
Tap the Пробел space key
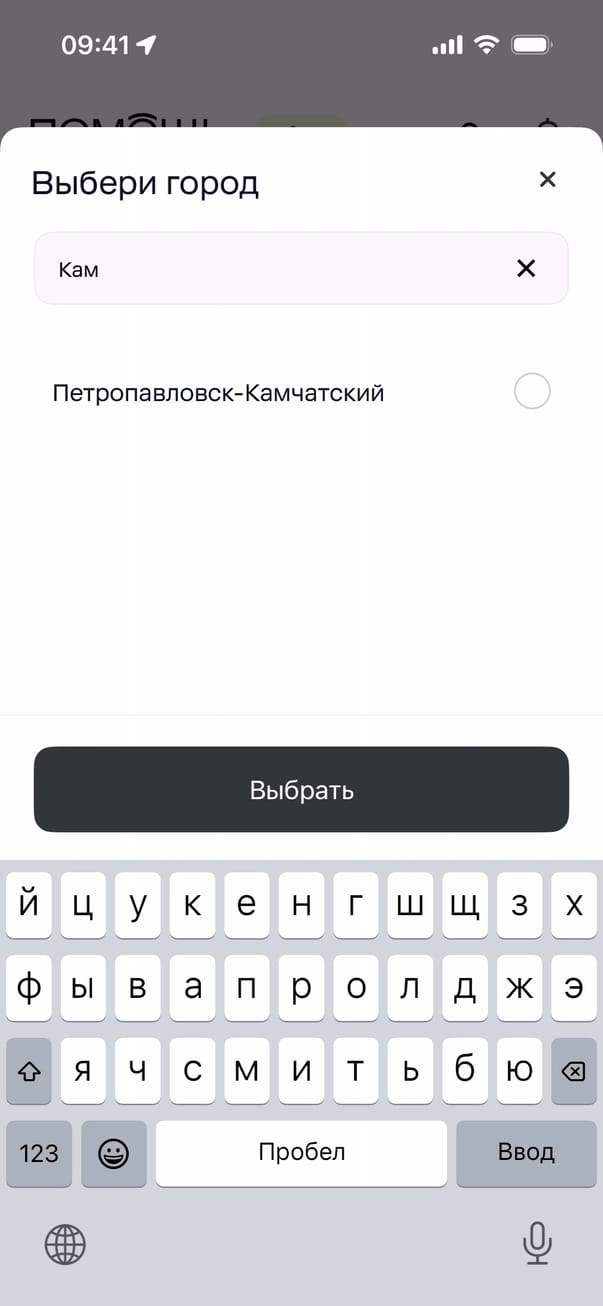pyautogui.click(x=301, y=1152)
